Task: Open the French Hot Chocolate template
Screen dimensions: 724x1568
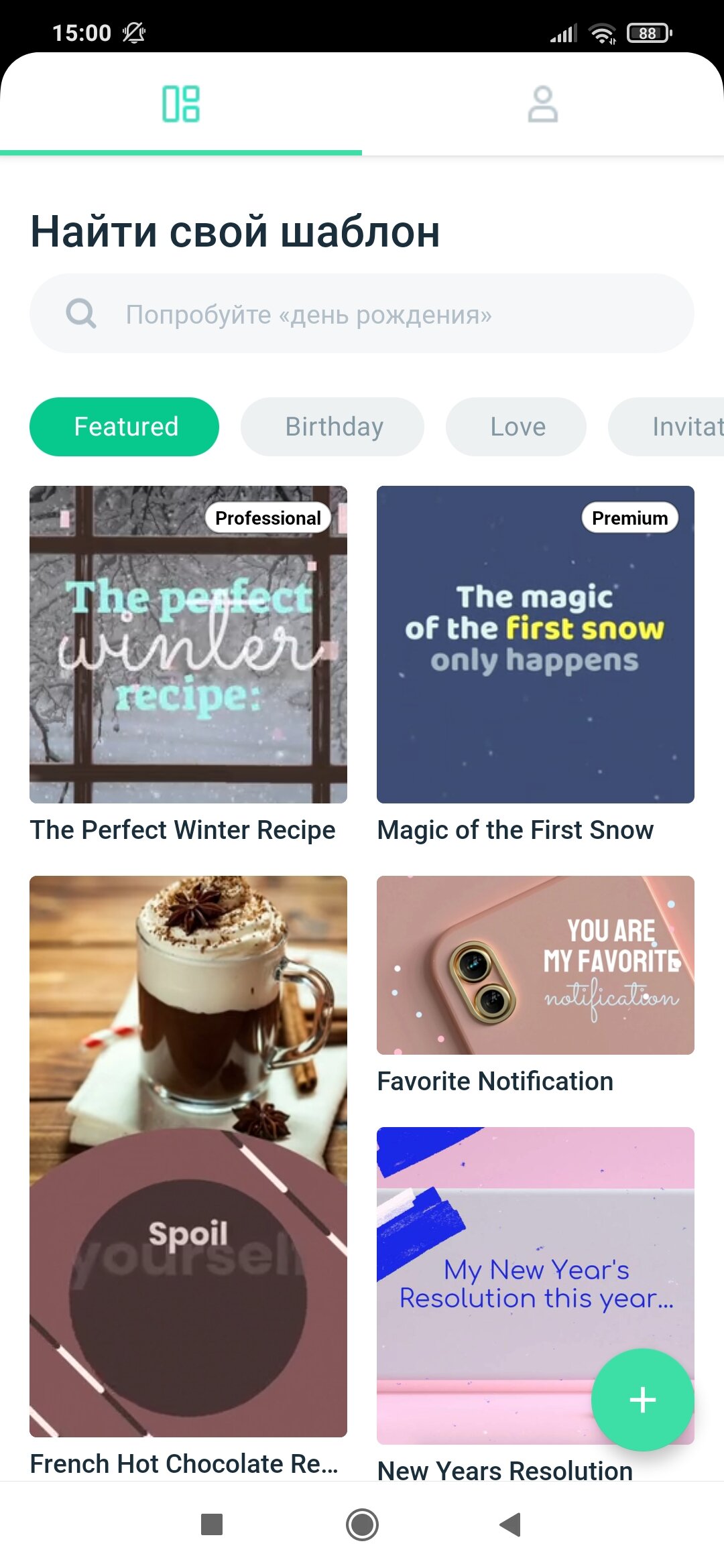Action: (188, 1157)
